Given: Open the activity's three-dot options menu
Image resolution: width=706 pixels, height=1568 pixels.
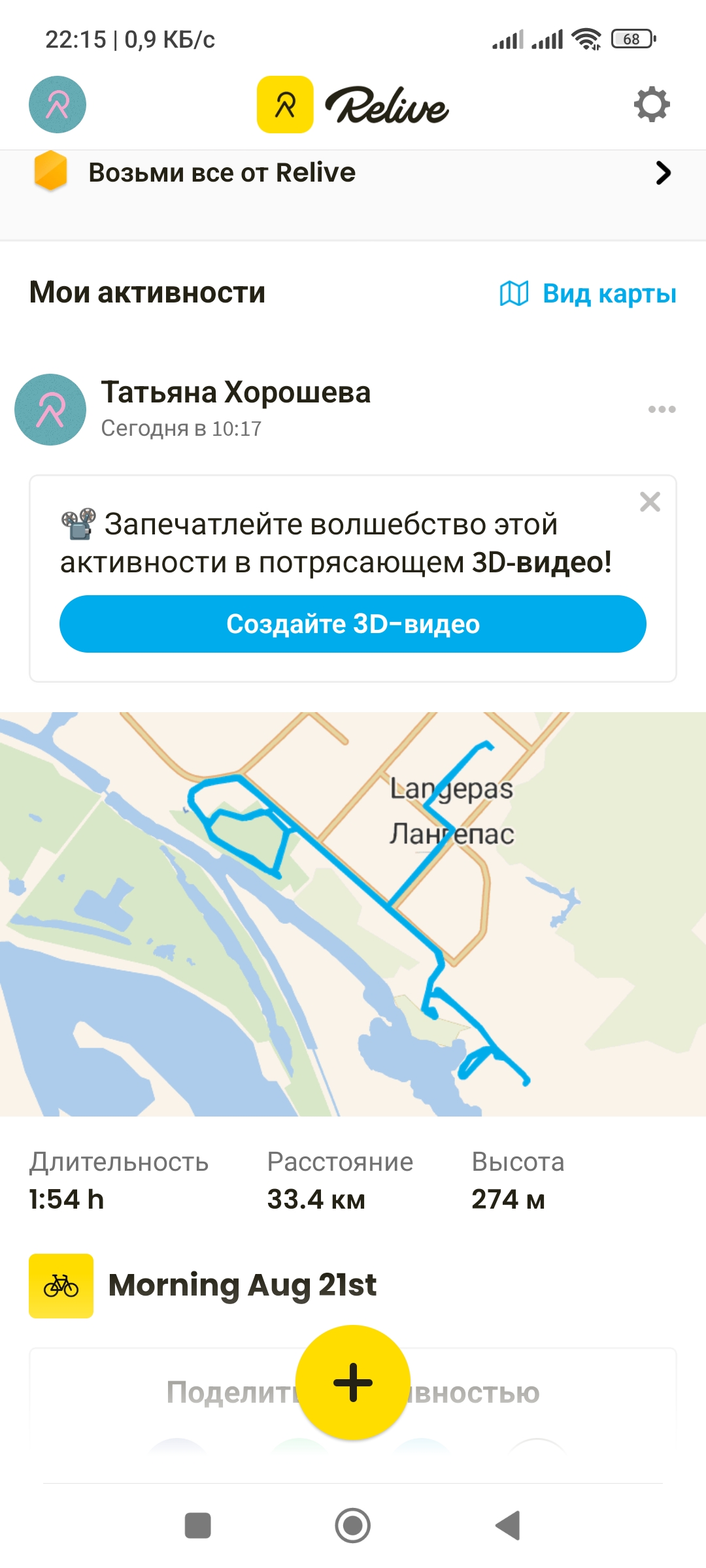Looking at the screenshot, I should [662, 410].
